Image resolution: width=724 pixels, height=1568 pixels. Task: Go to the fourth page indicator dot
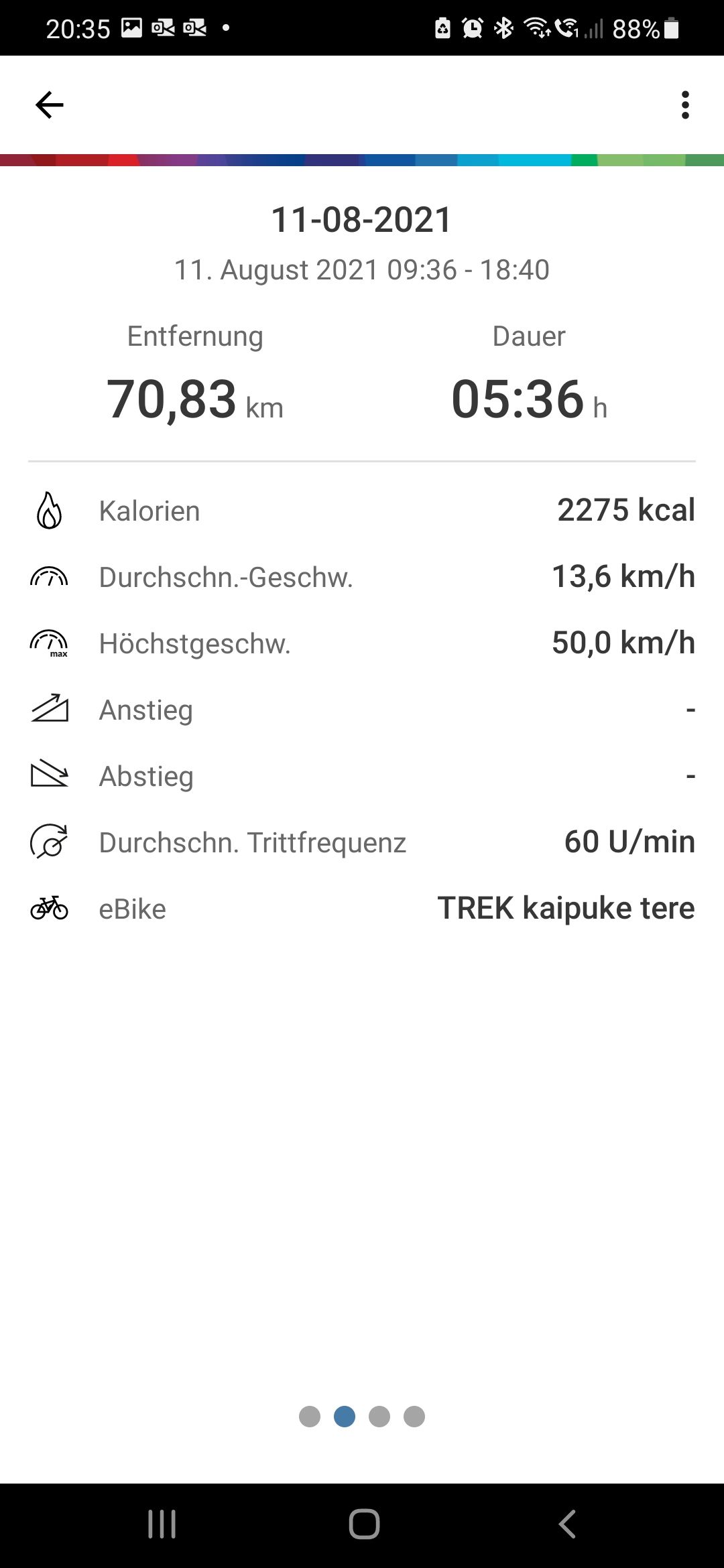tap(414, 1416)
